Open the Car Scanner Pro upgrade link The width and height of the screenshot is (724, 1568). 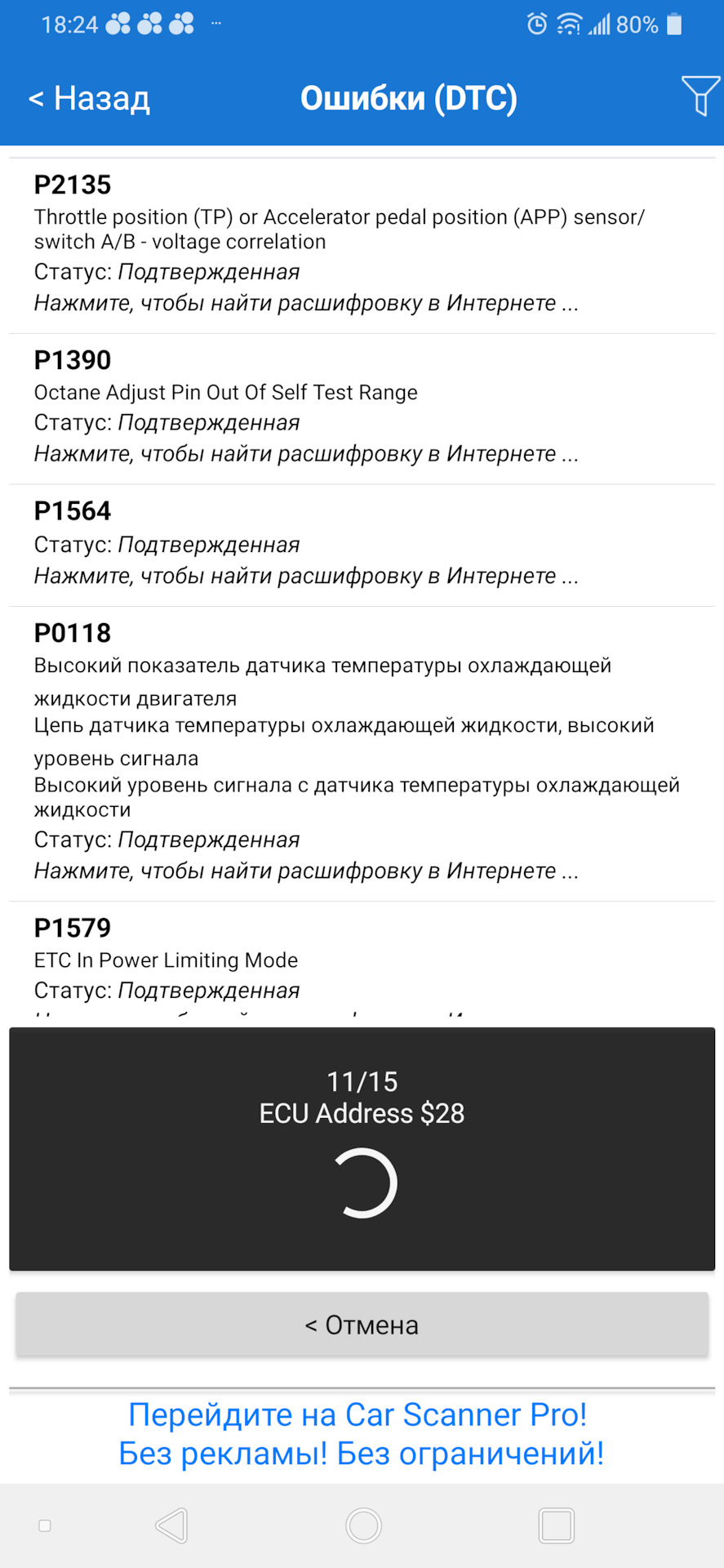(361, 1434)
